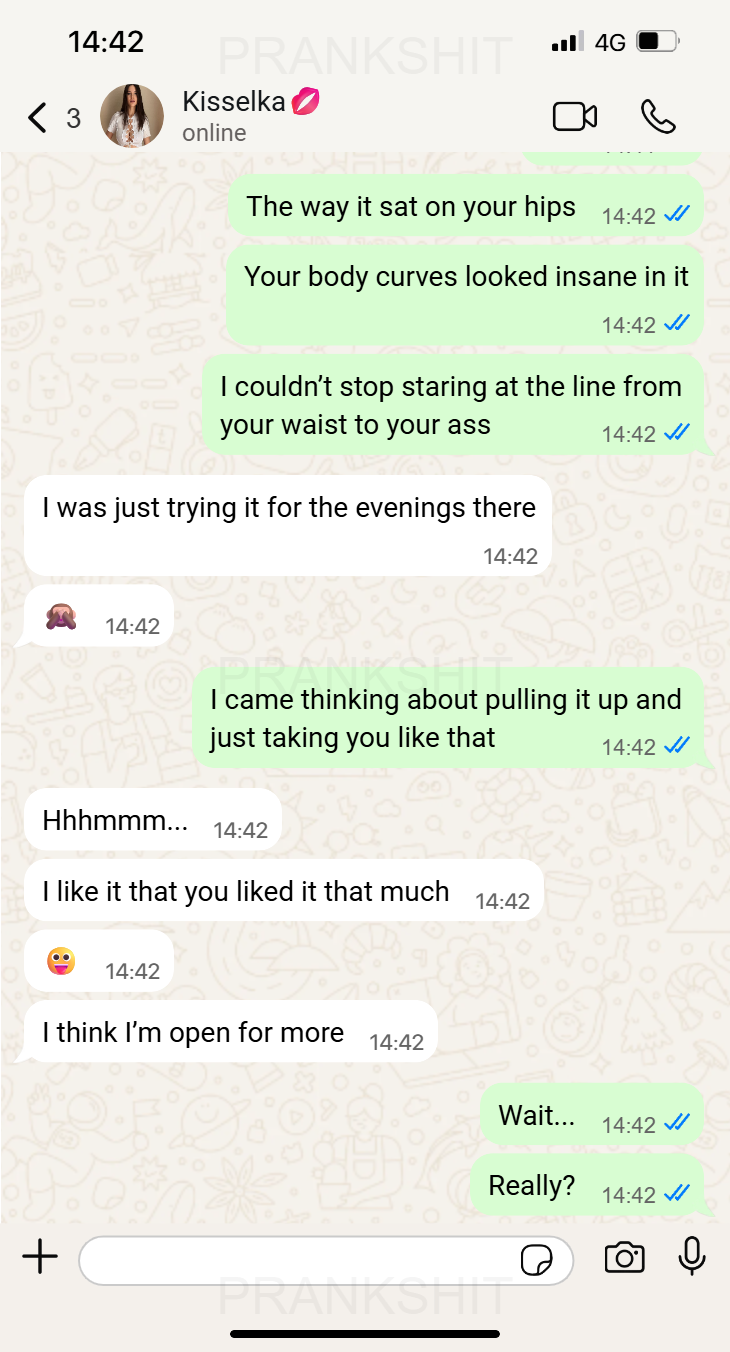Open the camera to send a photo

624,1258
